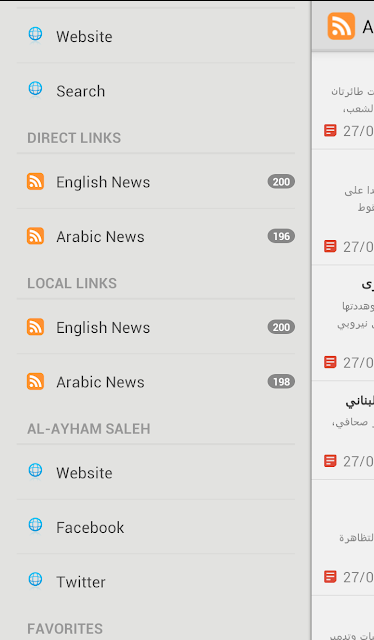Open English News under Direct Links
Viewport: 374px width, 640px height.
156,182
